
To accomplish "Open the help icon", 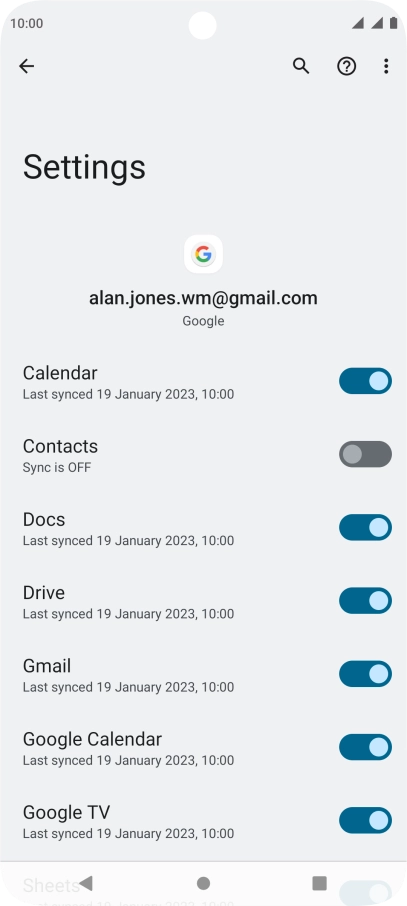I will pyautogui.click(x=346, y=66).
